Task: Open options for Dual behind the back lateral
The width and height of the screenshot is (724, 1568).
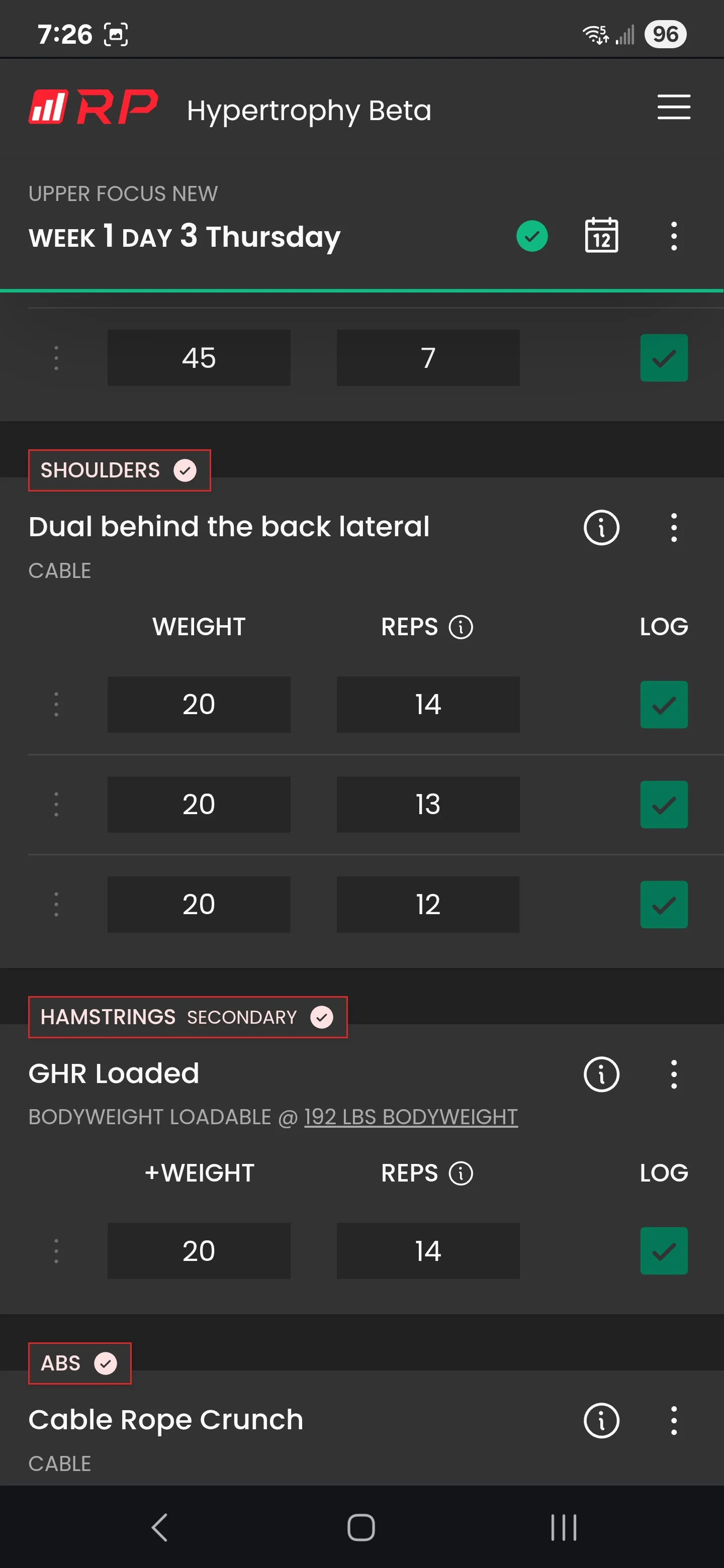Action: coord(673,527)
